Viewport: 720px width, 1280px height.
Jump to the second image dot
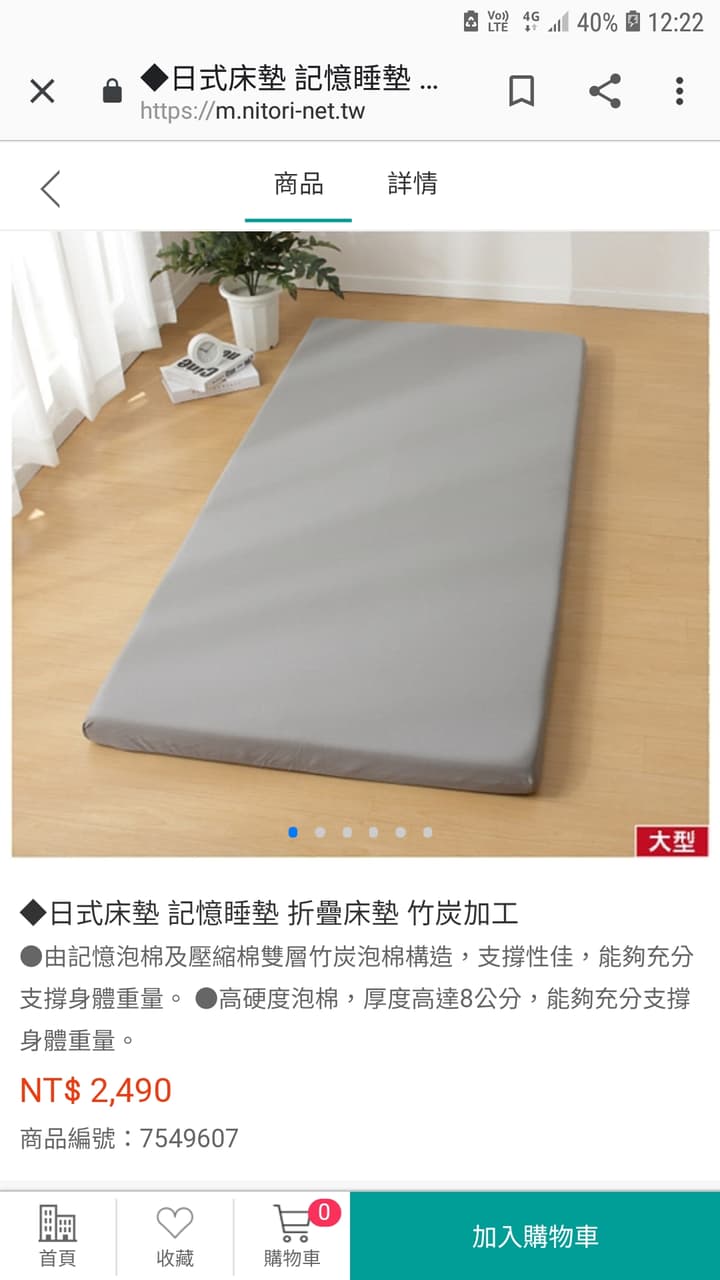(x=320, y=832)
